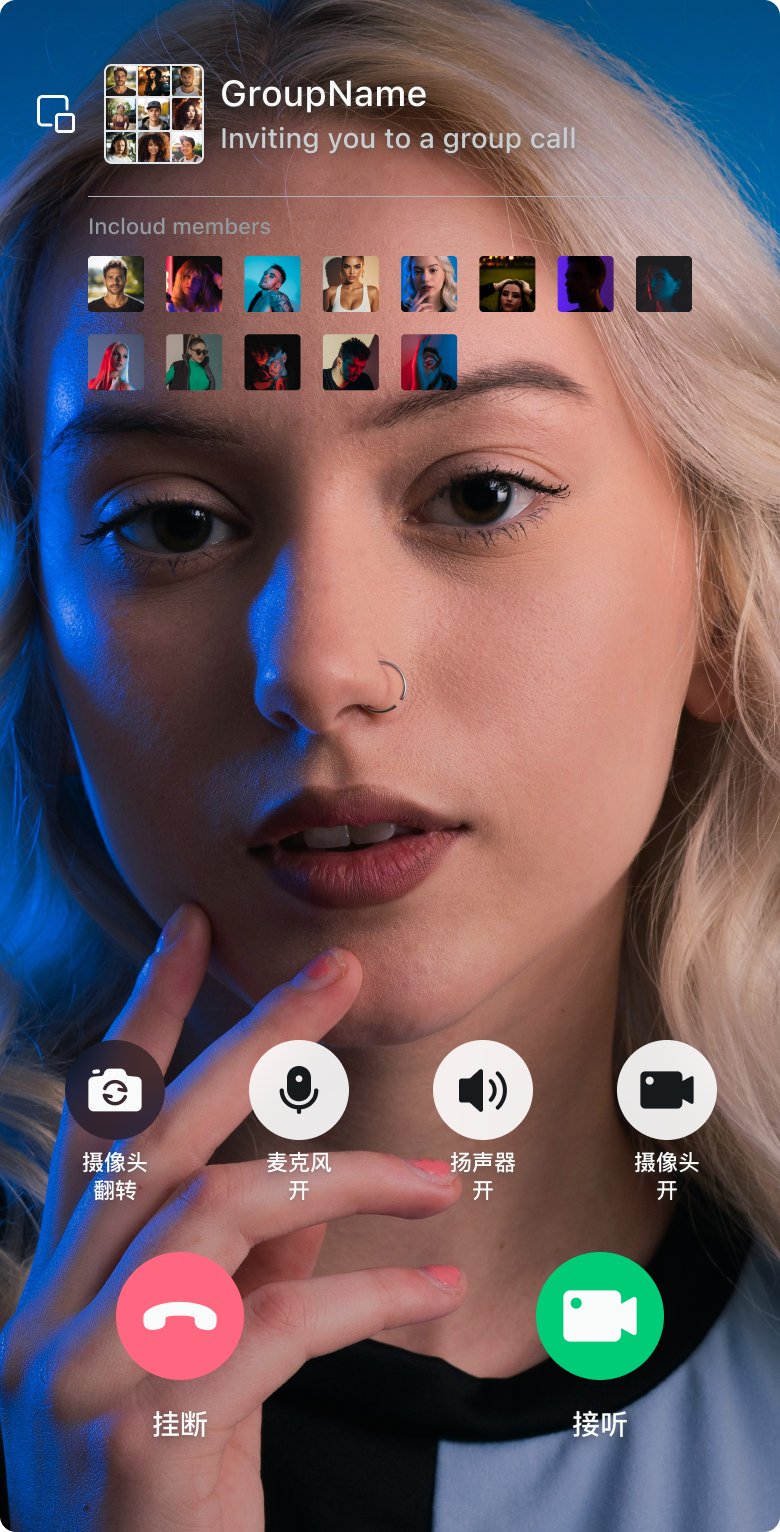Decline the group call (挂断)
The height and width of the screenshot is (1532, 780).
pyautogui.click(x=180, y=1316)
